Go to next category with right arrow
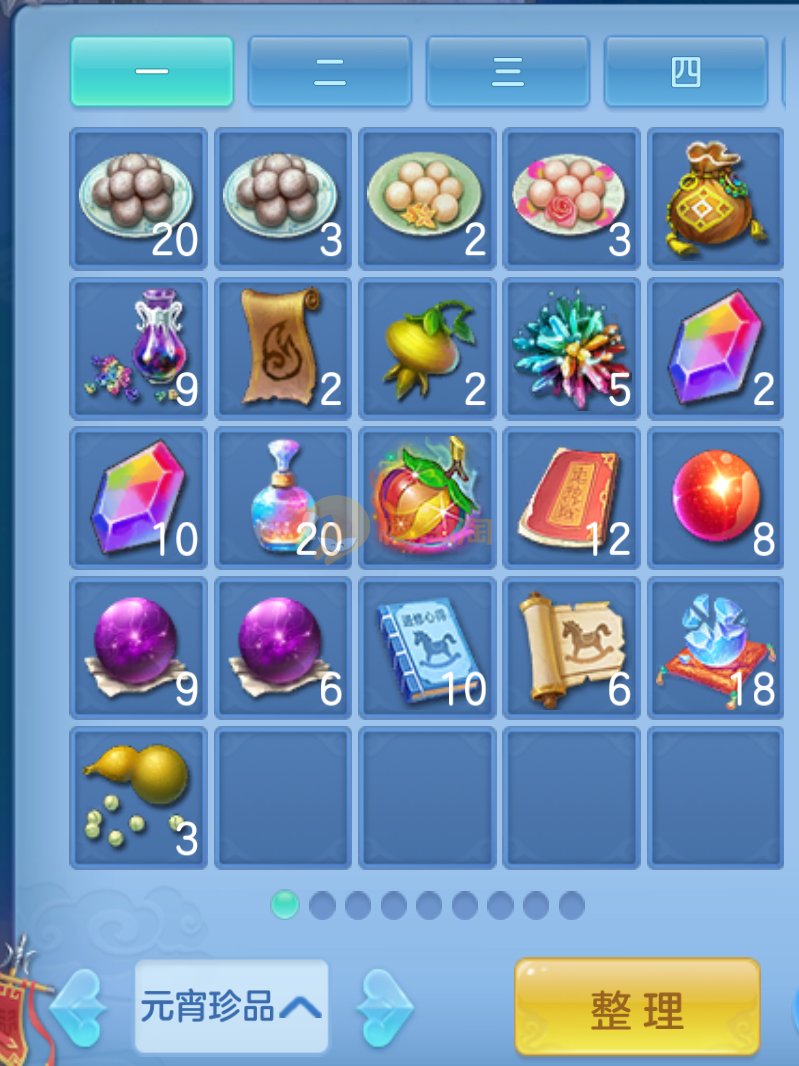This screenshot has width=799, height=1066. click(385, 1007)
